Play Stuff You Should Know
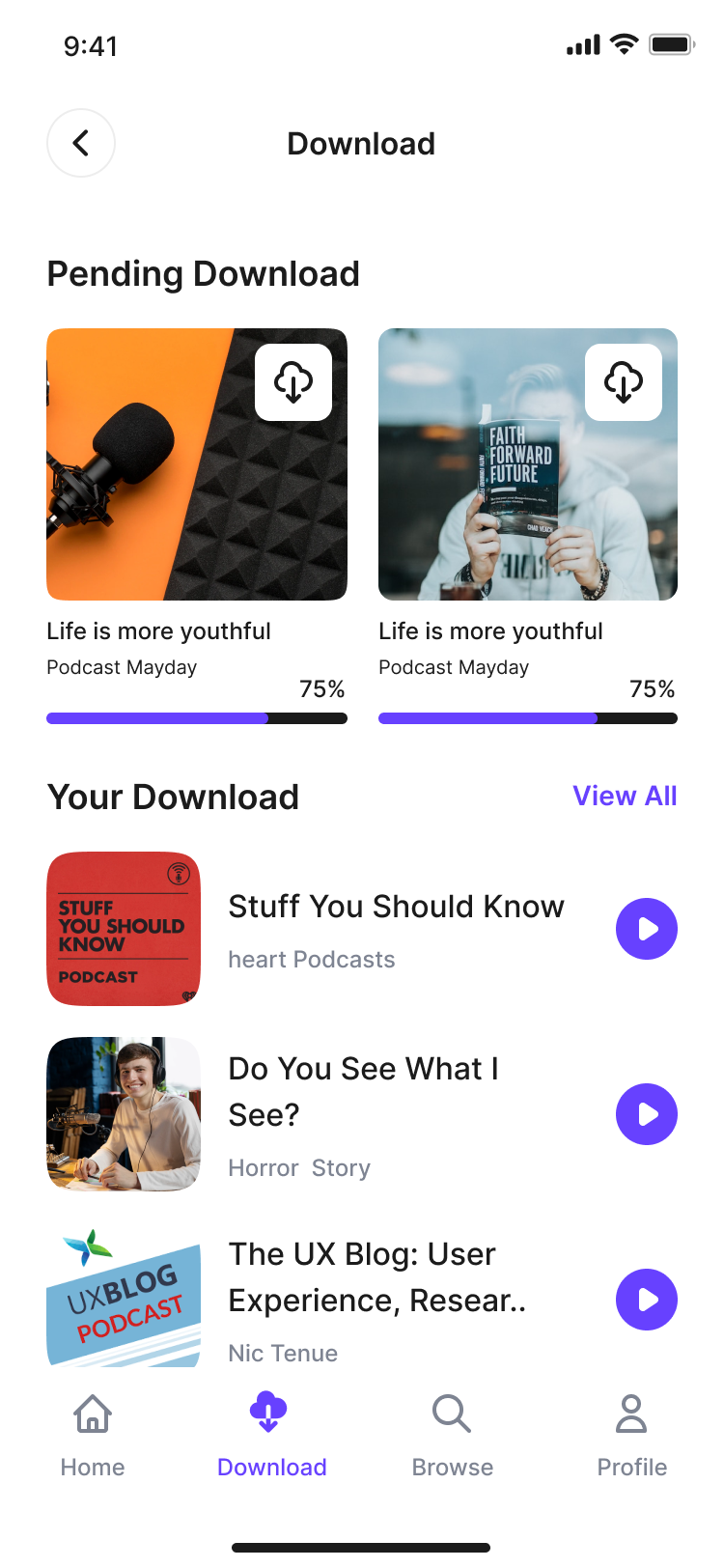This screenshot has width=724, height=1568. point(647,929)
